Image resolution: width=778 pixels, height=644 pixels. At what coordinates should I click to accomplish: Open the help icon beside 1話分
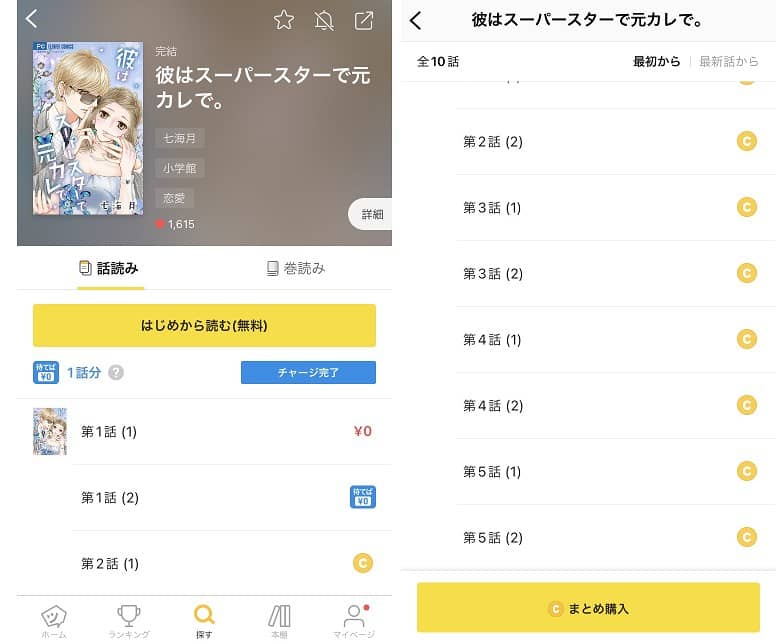click(116, 373)
